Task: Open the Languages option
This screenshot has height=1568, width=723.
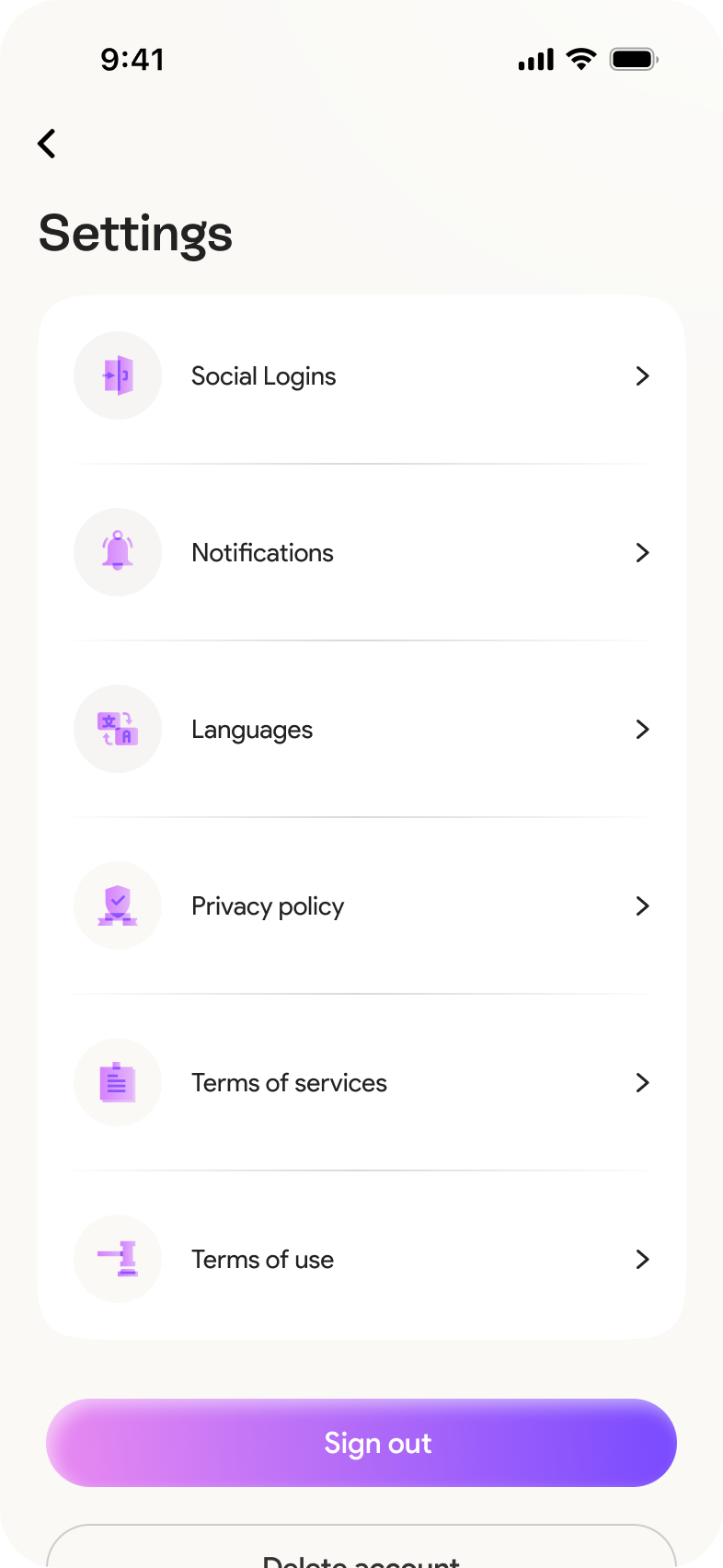Action: click(361, 730)
